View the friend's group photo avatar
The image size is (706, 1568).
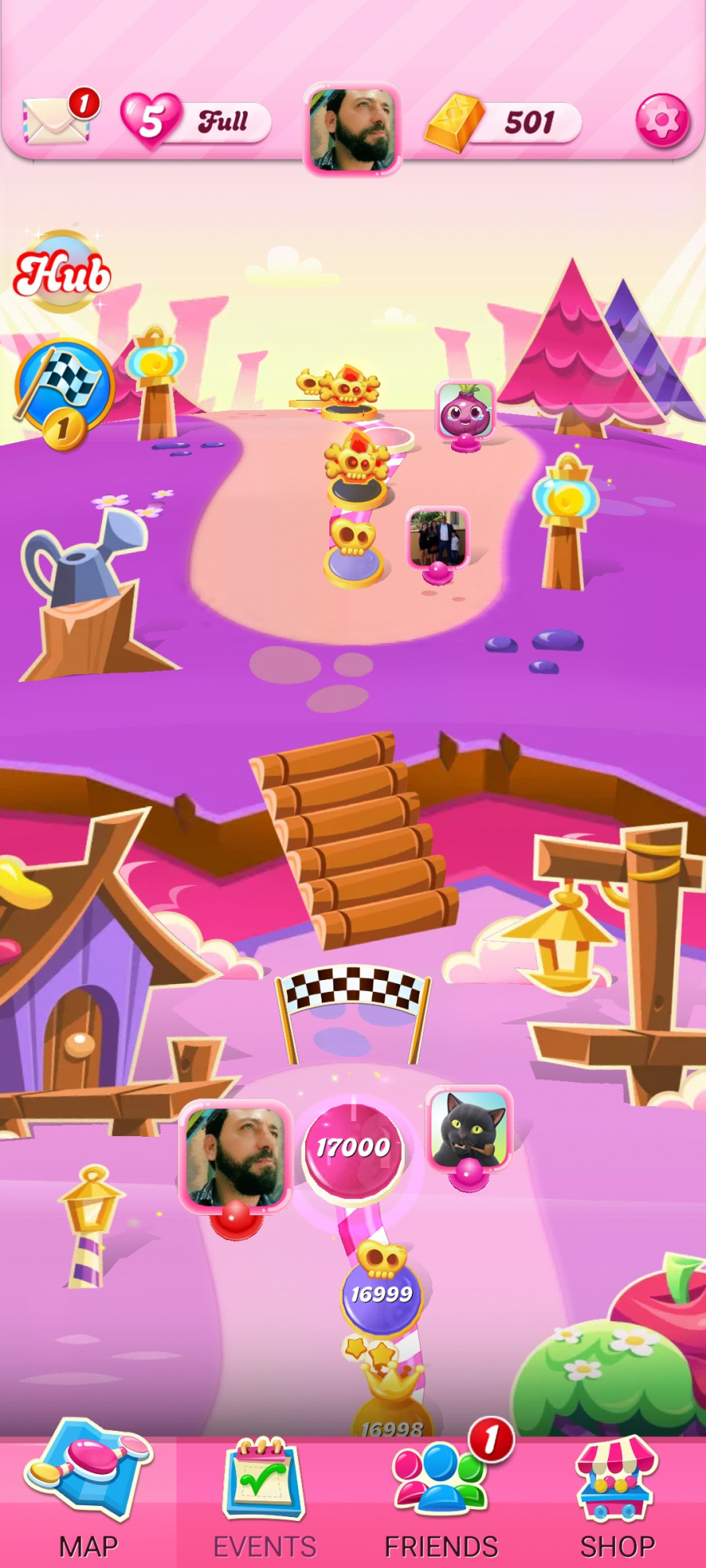click(x=438, y=537)
